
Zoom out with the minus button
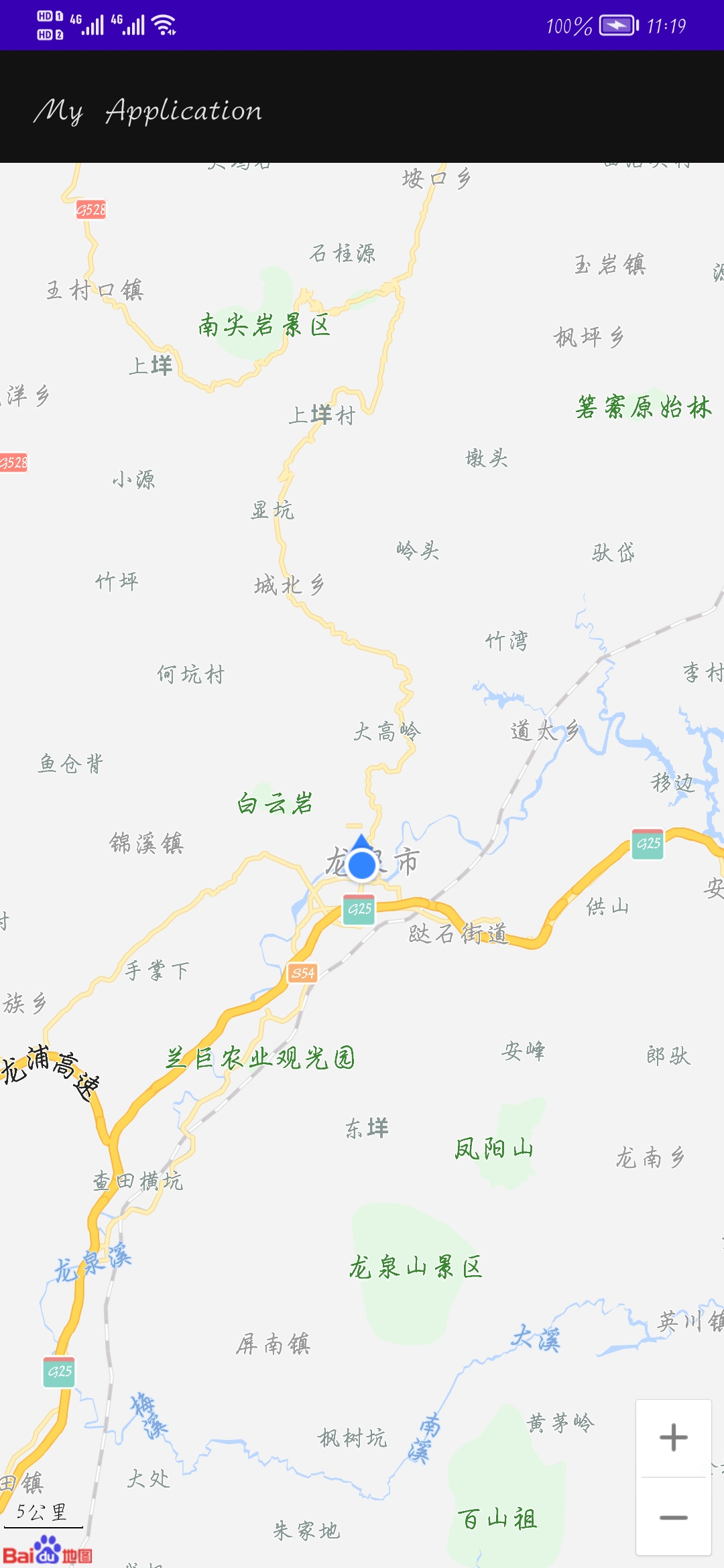pos(673,1517)
